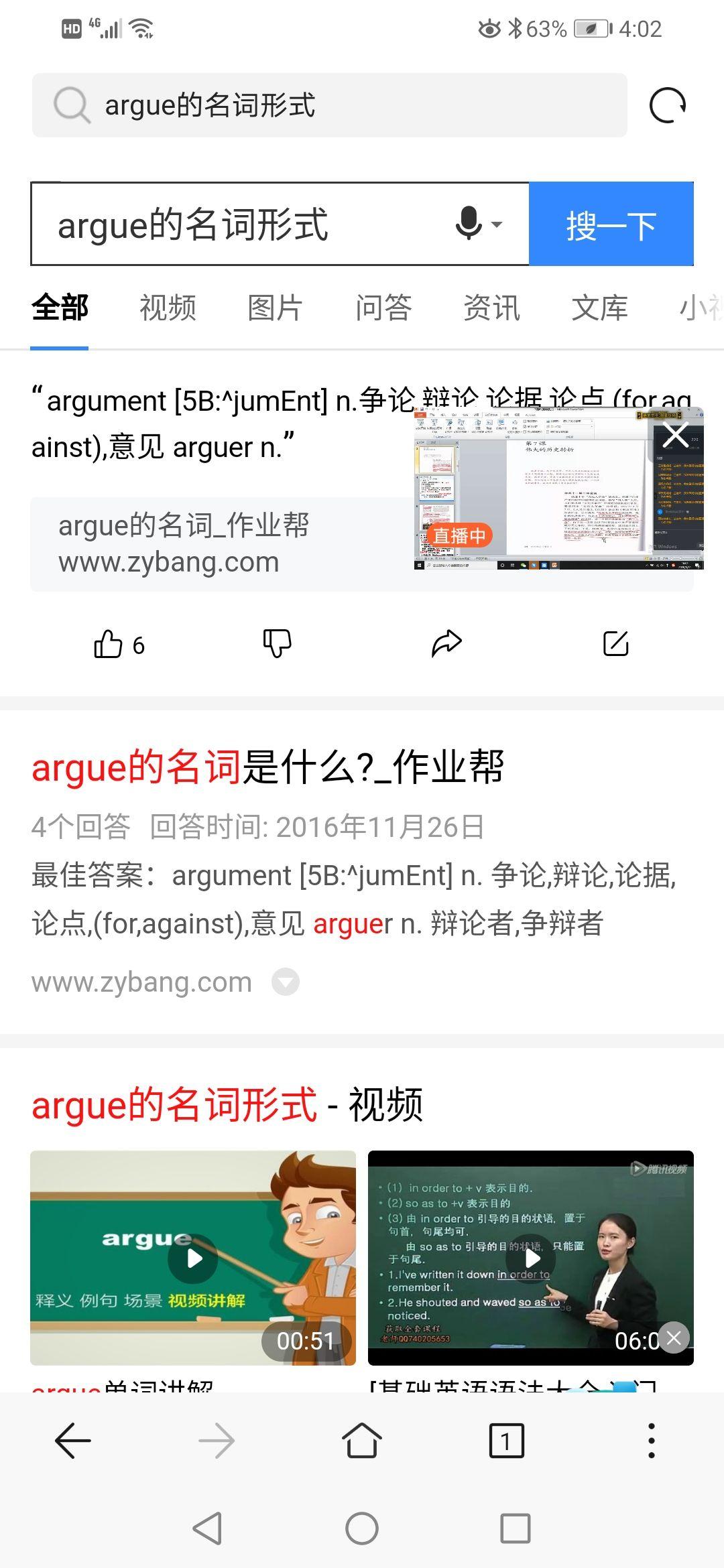Open the browser's three-dot menu
The height and width of the screenshot is (1568, 724).
point(651,1441)
